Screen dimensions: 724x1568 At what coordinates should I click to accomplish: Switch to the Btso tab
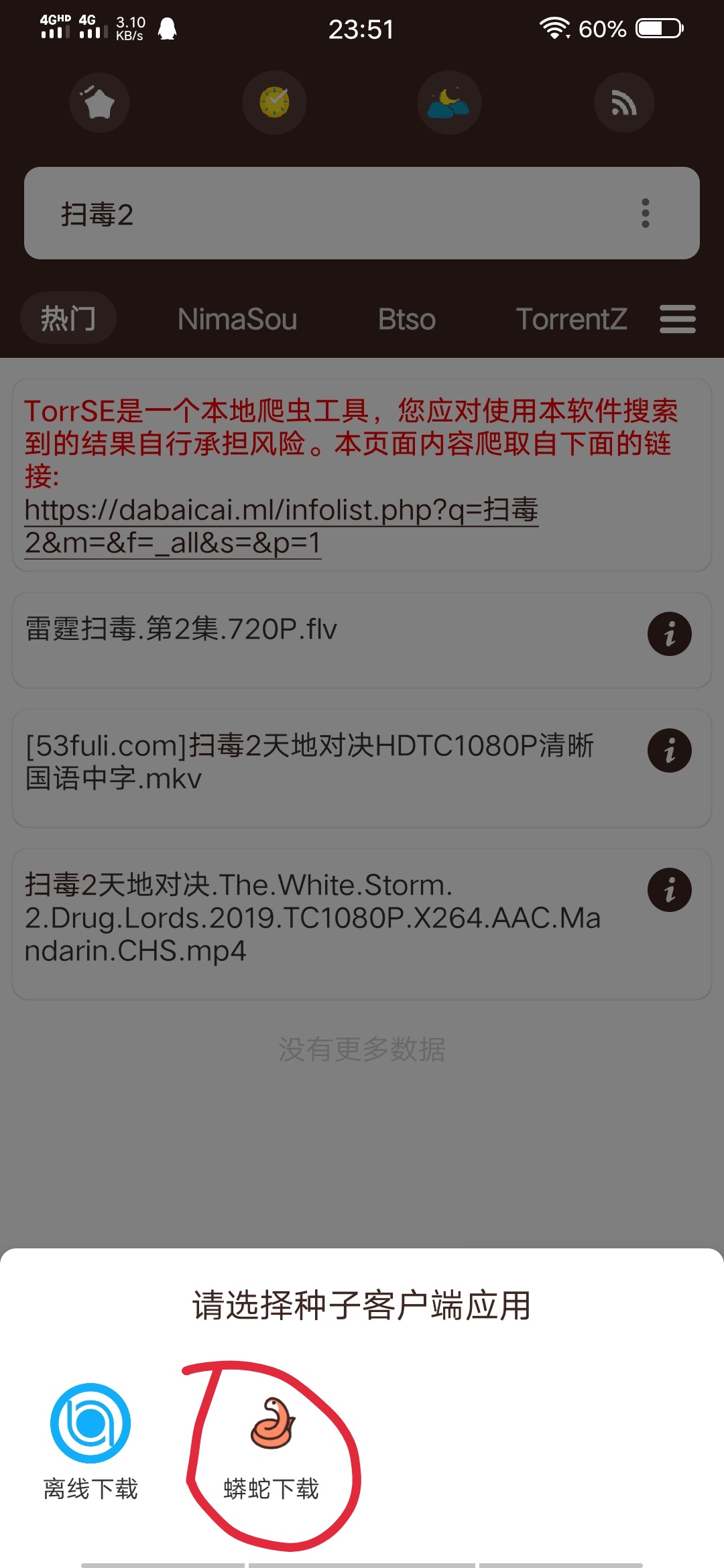407,320
